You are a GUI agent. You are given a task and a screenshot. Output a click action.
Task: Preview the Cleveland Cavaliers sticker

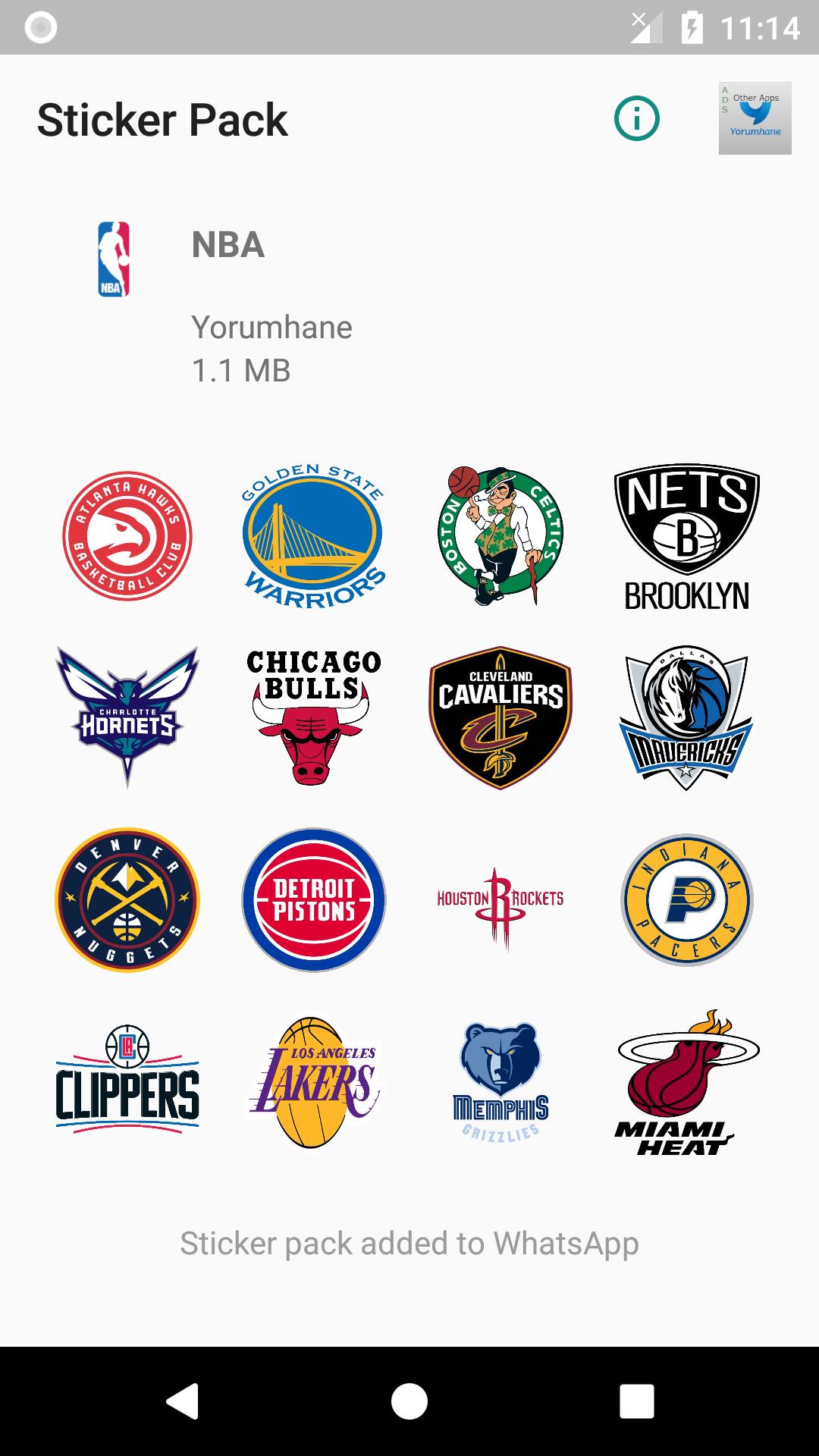[x=500, y=717]
